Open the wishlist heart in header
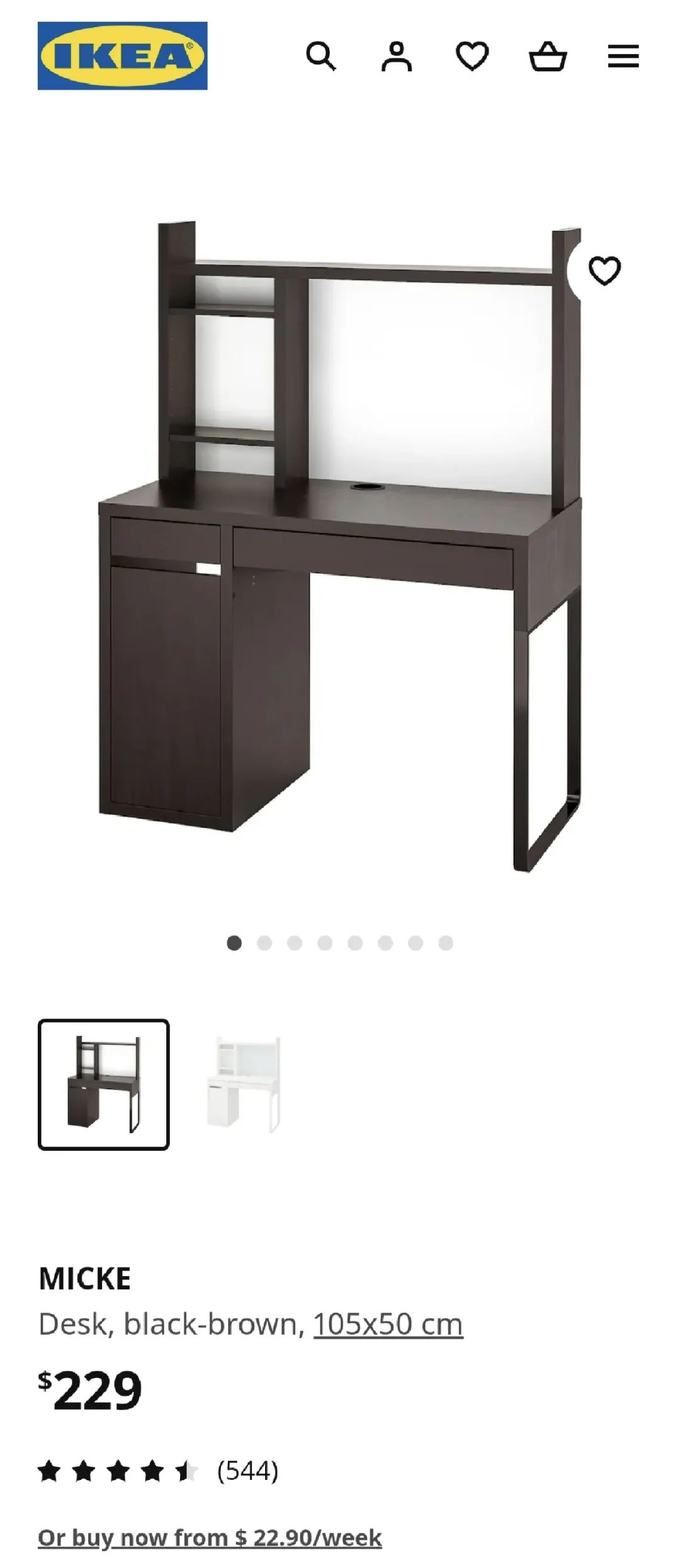The image size is (680, 1568). [x=472, y=57]
